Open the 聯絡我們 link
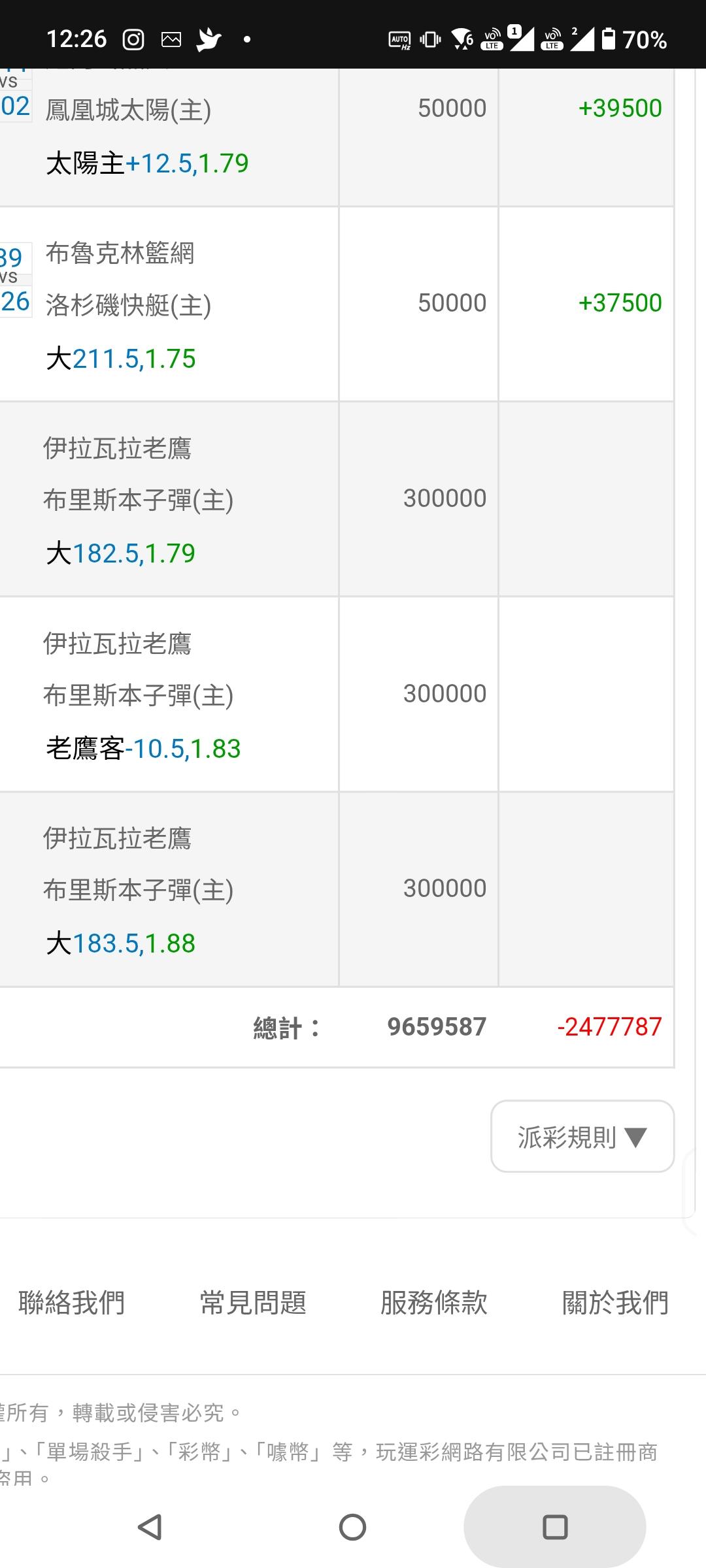706x1568 pixels. [71, 1303]
